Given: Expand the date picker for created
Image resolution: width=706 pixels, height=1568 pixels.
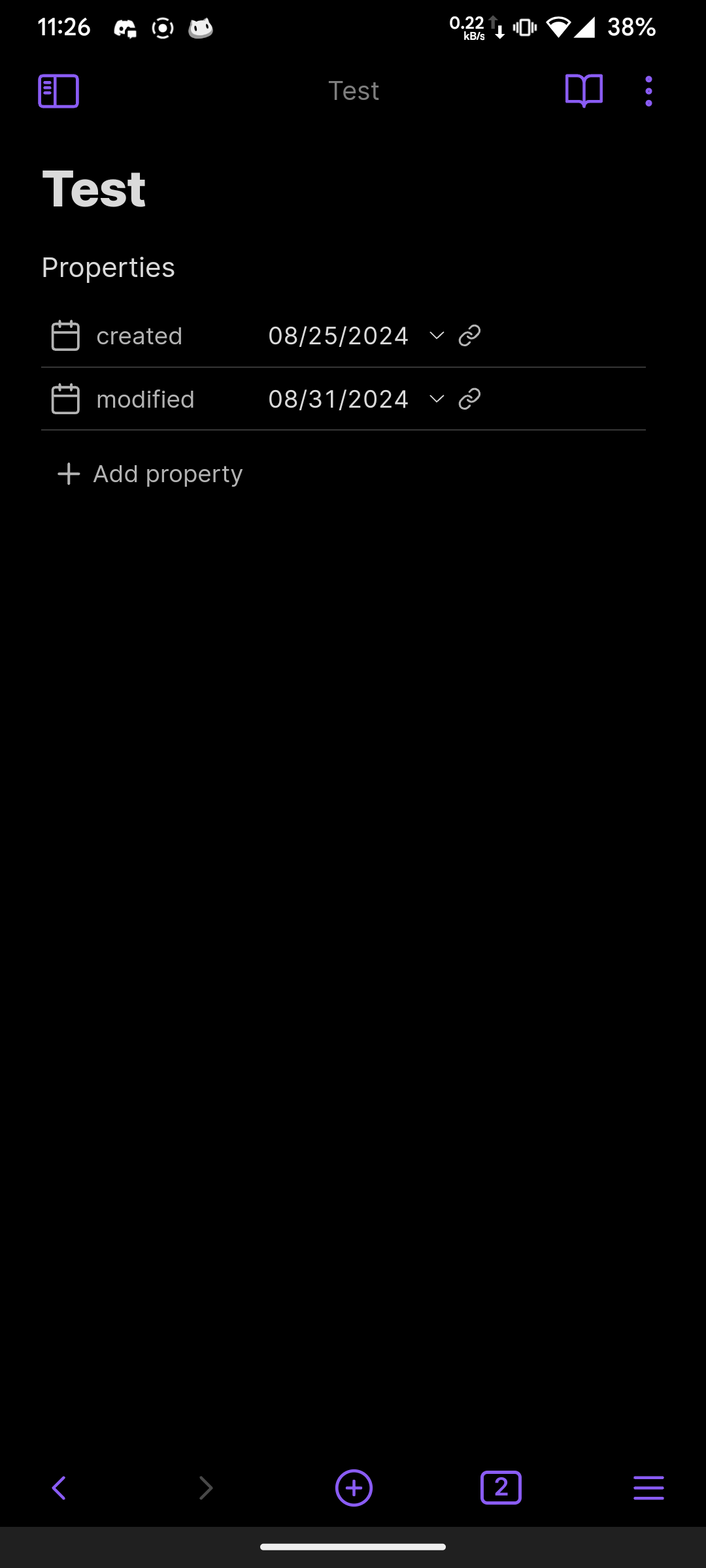Looking at the screenshot, I should (437, 336).
